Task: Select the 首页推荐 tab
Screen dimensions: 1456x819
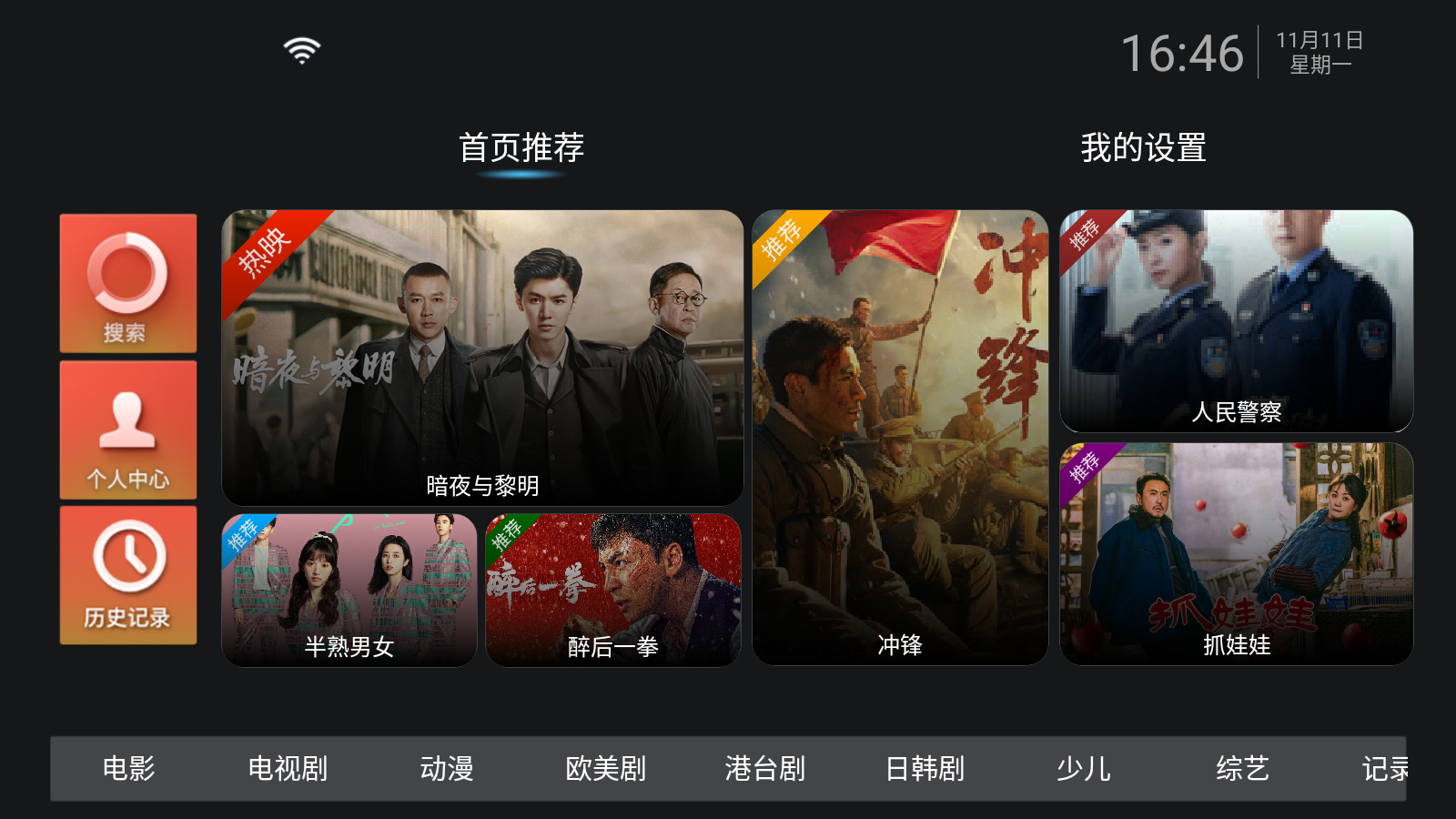Action: pyautogui.click(x=521, y=148)
